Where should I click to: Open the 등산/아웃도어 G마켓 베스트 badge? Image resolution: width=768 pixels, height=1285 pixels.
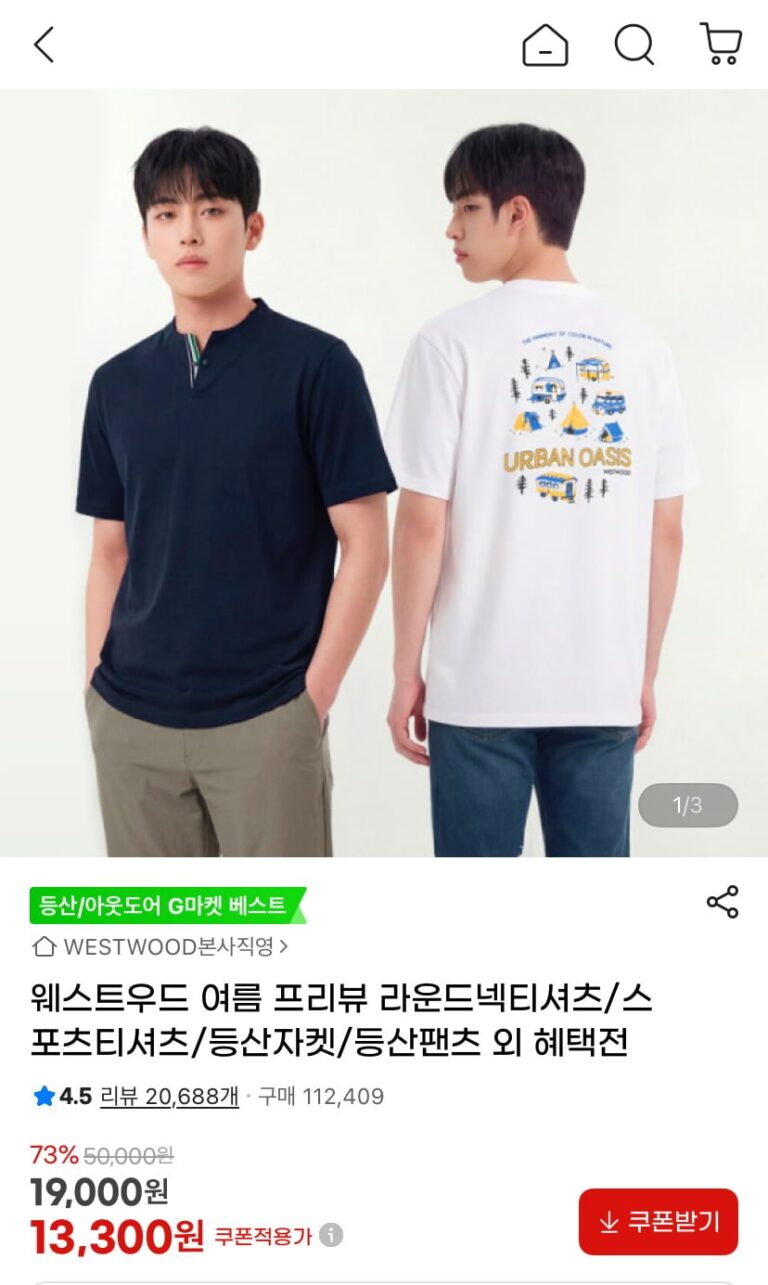pos(166,906)
